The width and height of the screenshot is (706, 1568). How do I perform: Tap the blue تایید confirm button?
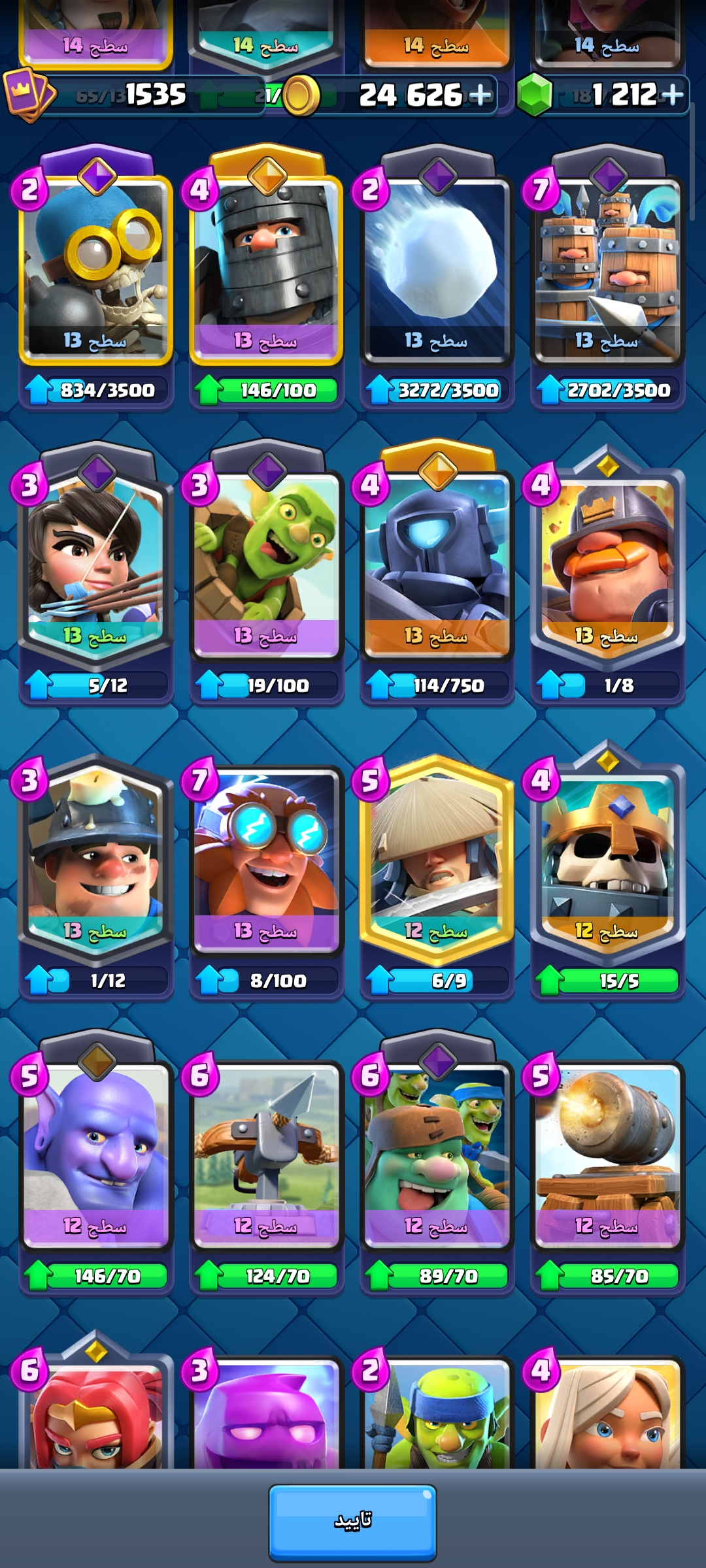(352, 1522)
